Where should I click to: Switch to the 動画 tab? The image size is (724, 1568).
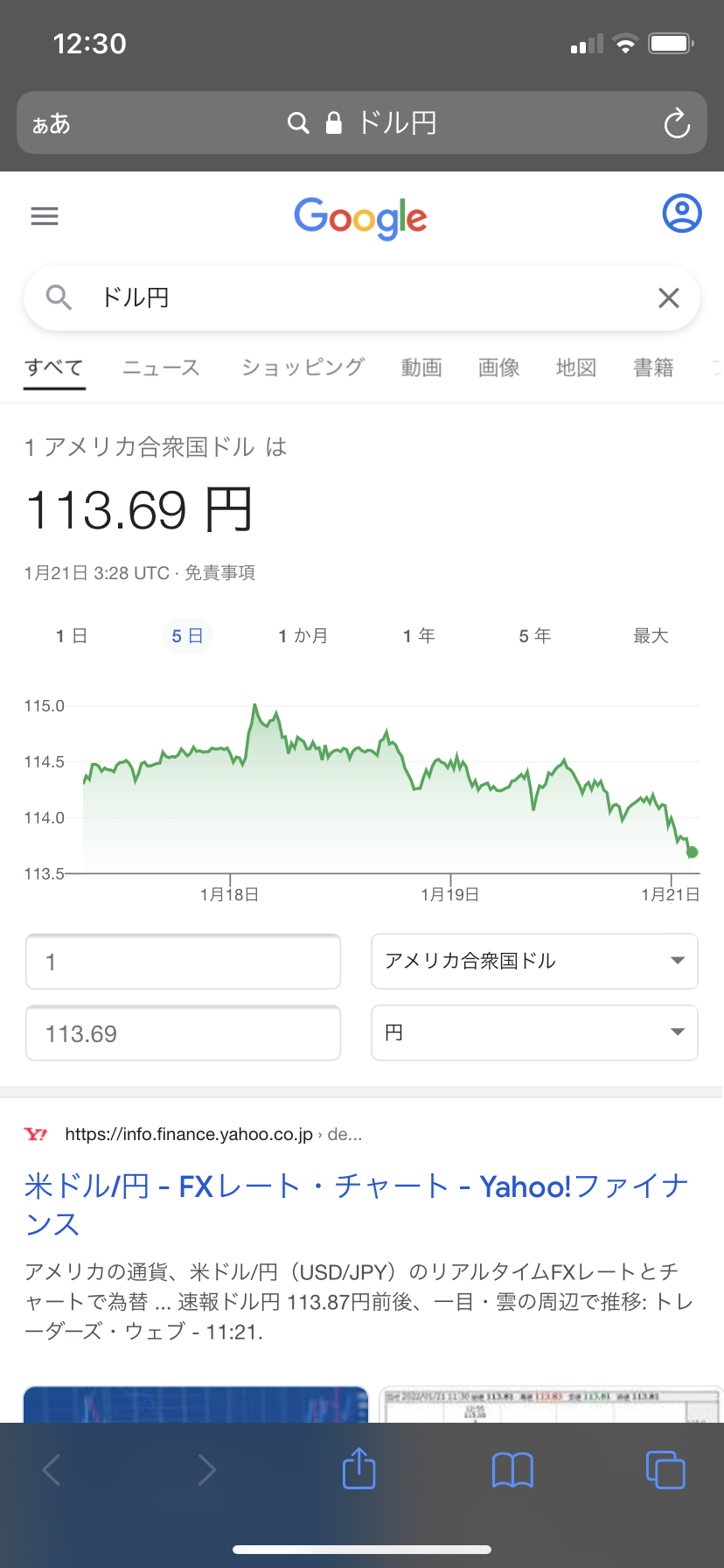(x=421, y=367)
